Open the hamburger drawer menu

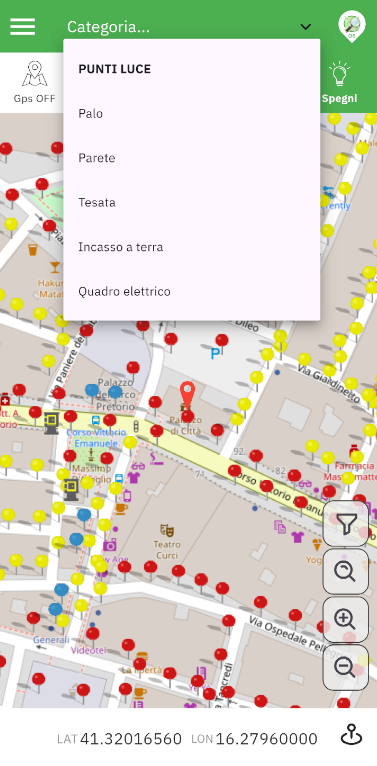coord(22,26)
